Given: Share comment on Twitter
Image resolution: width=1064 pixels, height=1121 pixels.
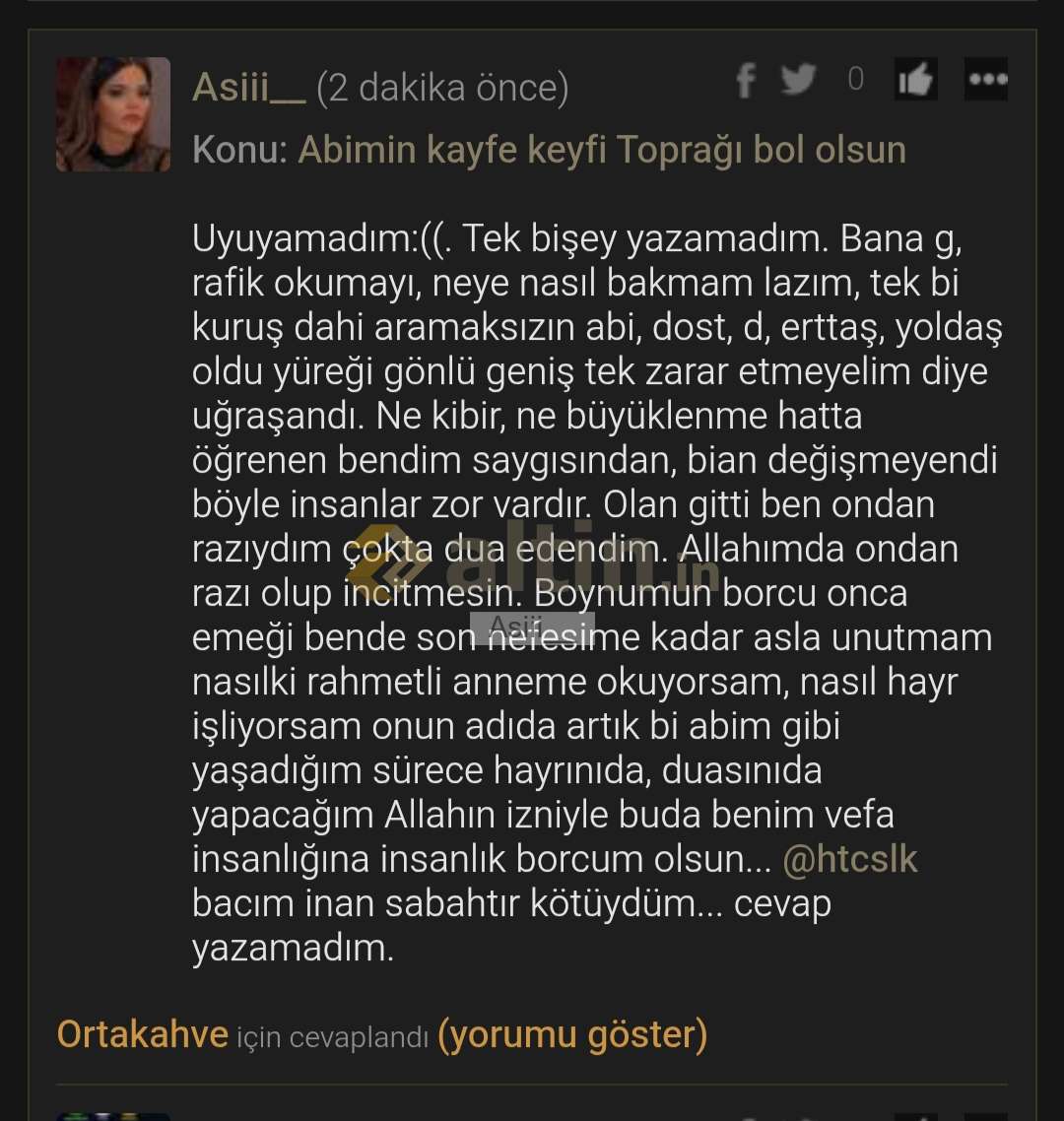Looking at the screenshot, I should [798, 80].
